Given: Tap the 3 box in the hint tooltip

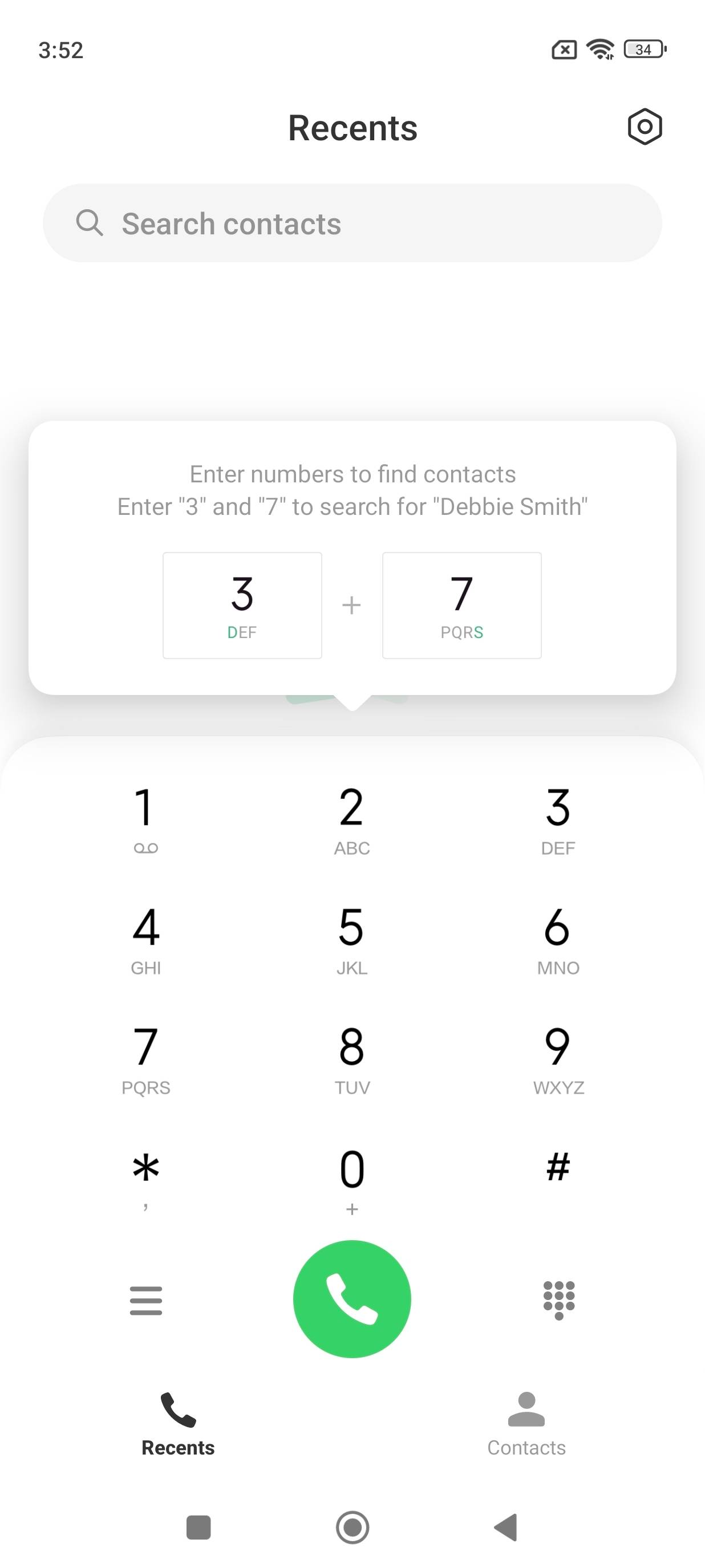Looking at the screenshot, I should 242,605.
